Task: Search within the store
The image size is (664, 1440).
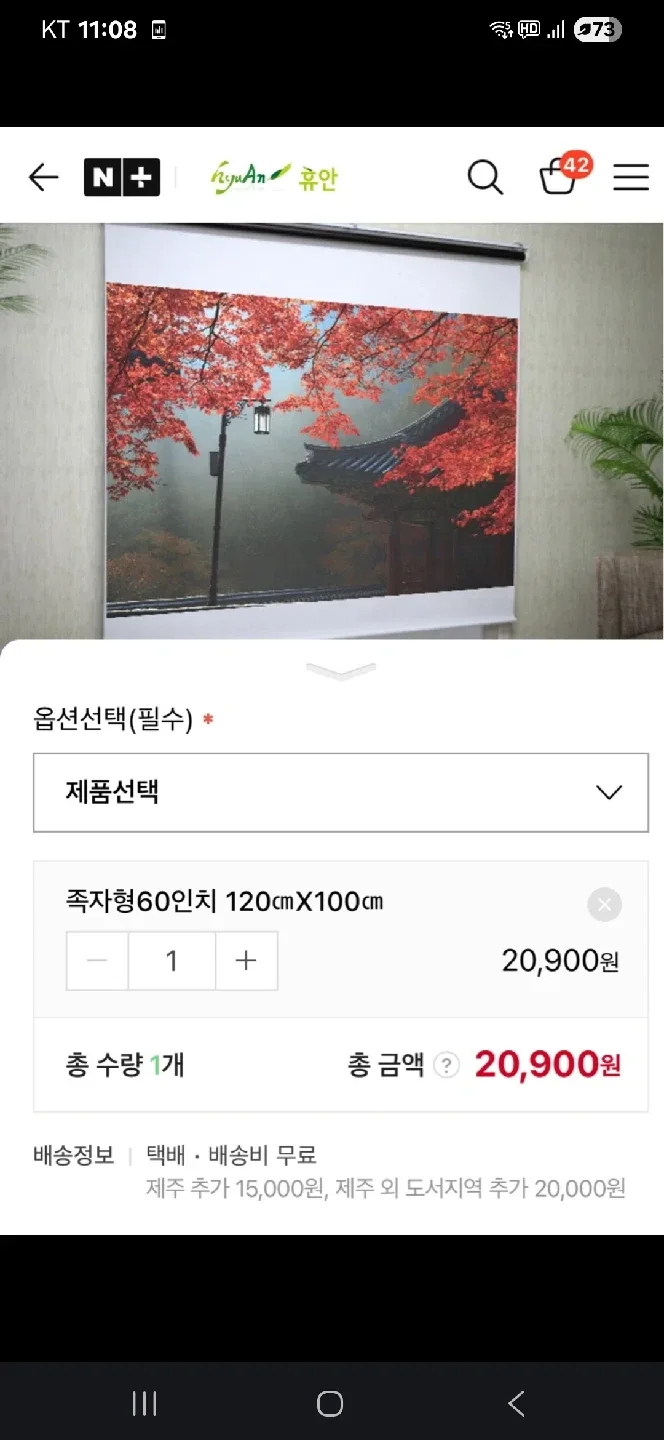Action: coord(485,178)
